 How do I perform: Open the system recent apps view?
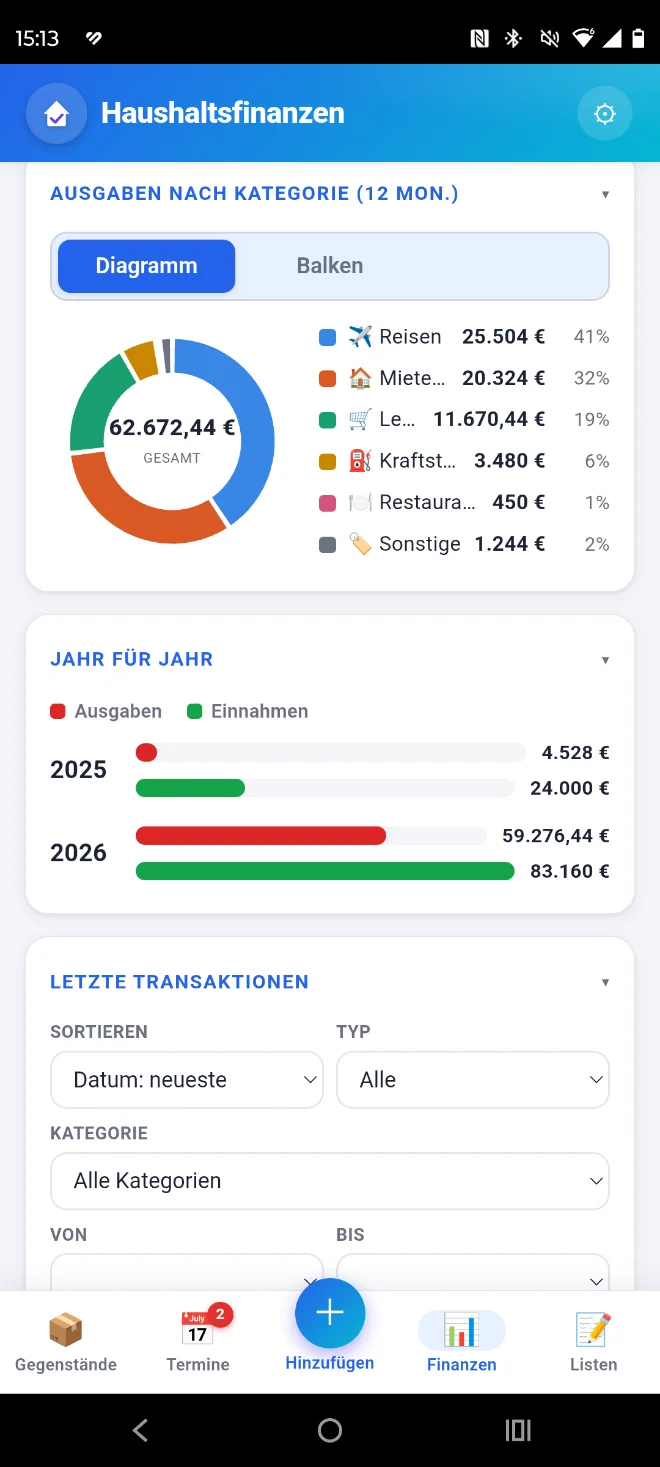[518, 1430]
